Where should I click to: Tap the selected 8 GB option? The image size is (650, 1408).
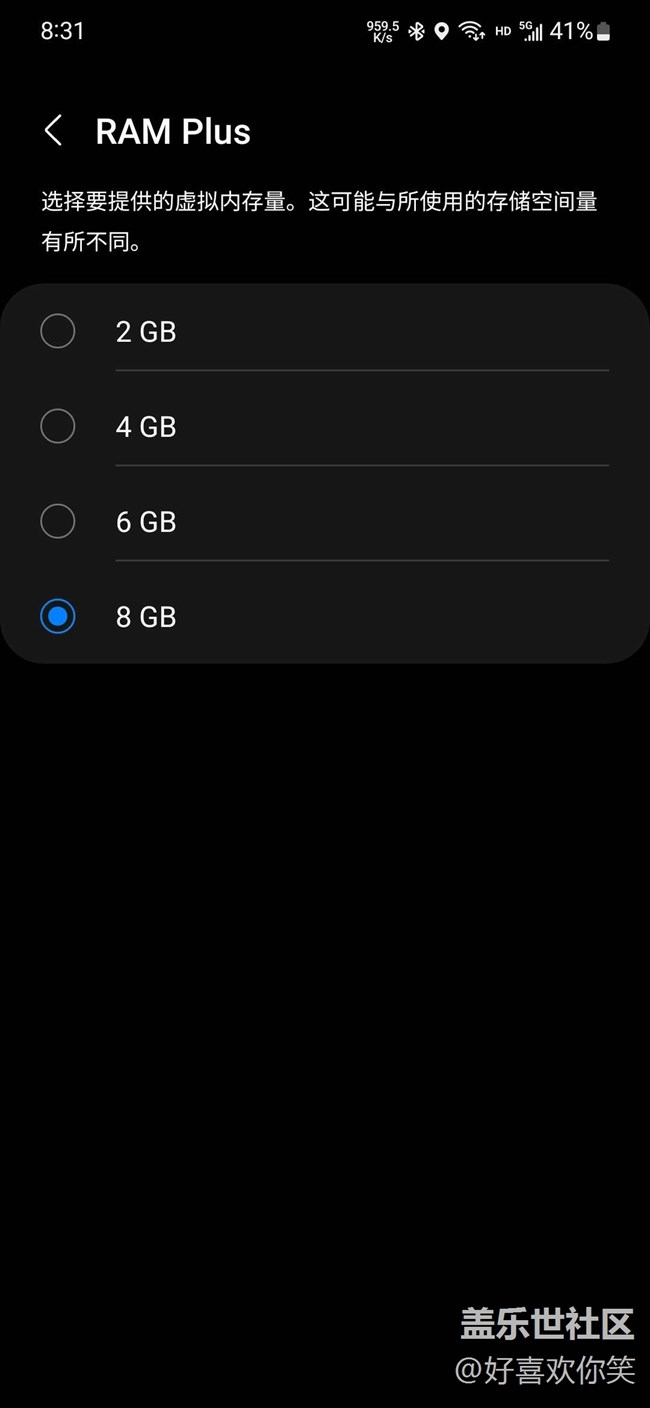pos(325,616)
